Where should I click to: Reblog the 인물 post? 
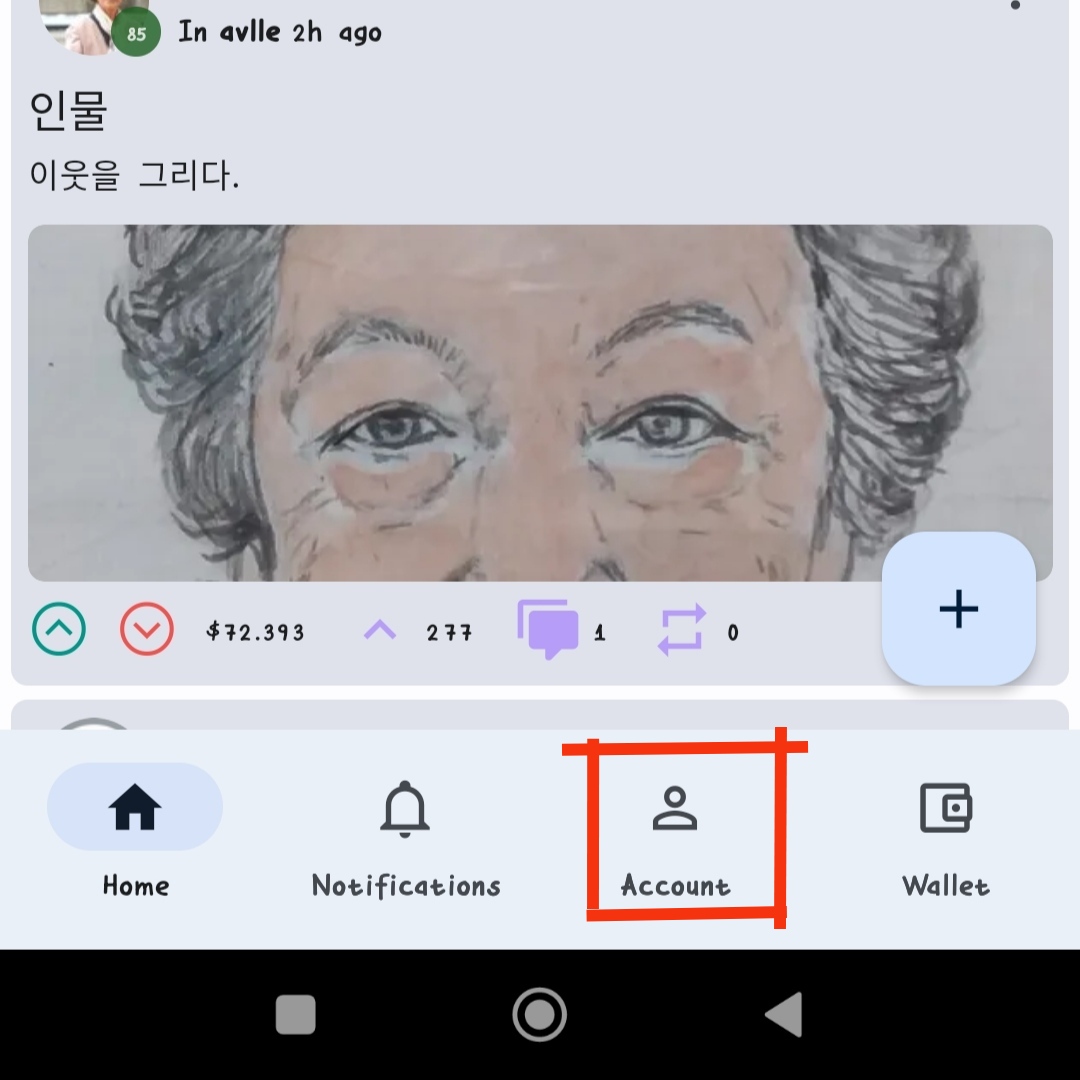682,630
